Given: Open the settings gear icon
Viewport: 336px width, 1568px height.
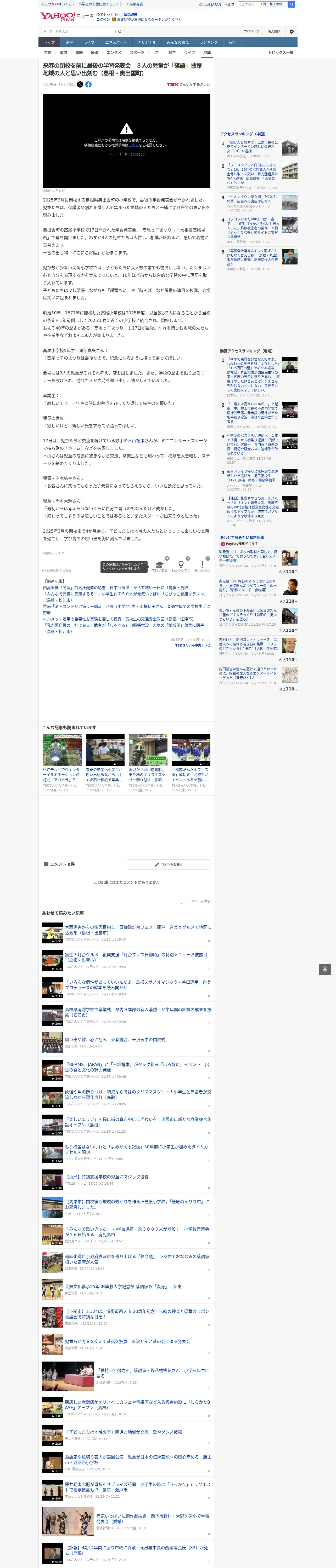Looking at the screenshot, I should [x=291, y=31].
